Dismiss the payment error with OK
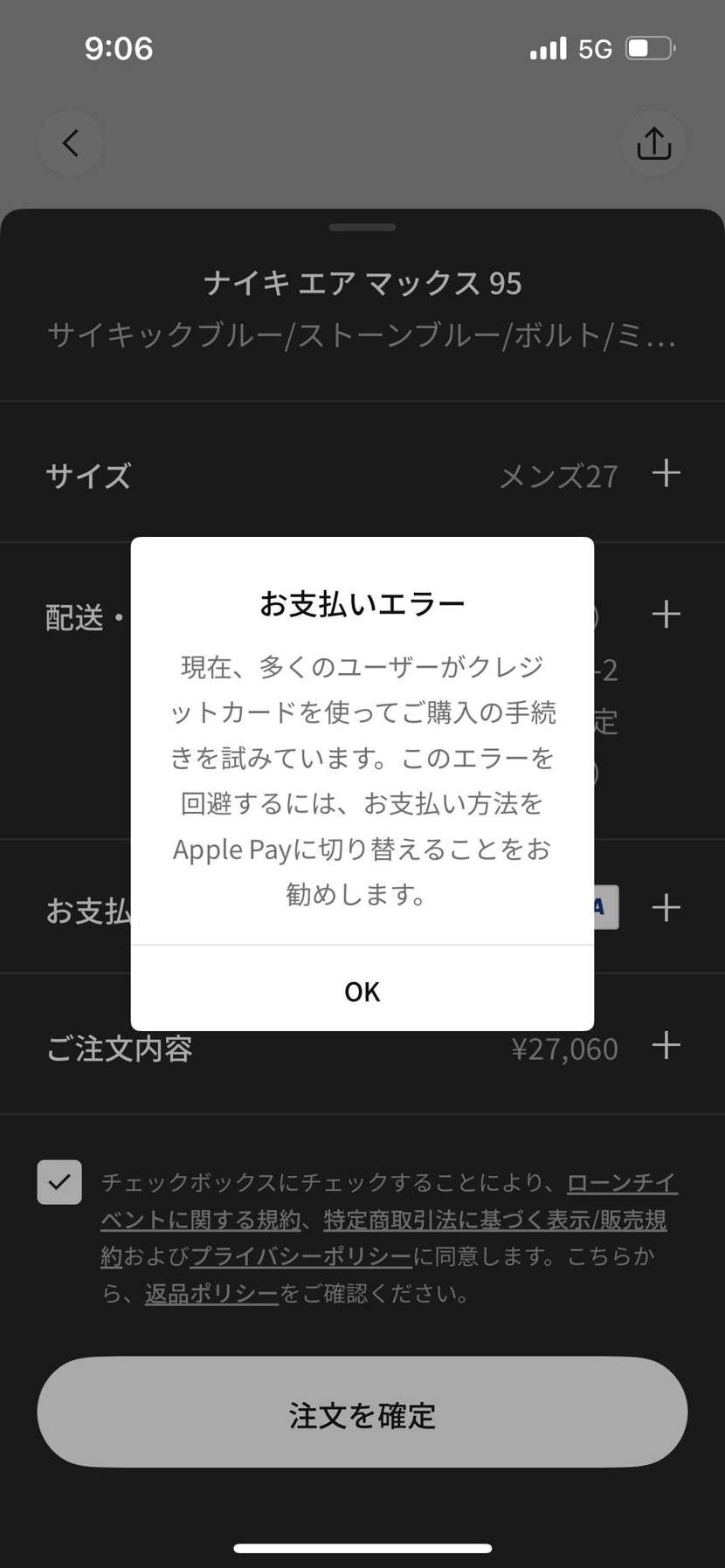The width and height of the screenshot is (725, 1568). click(x=362, y=990)
